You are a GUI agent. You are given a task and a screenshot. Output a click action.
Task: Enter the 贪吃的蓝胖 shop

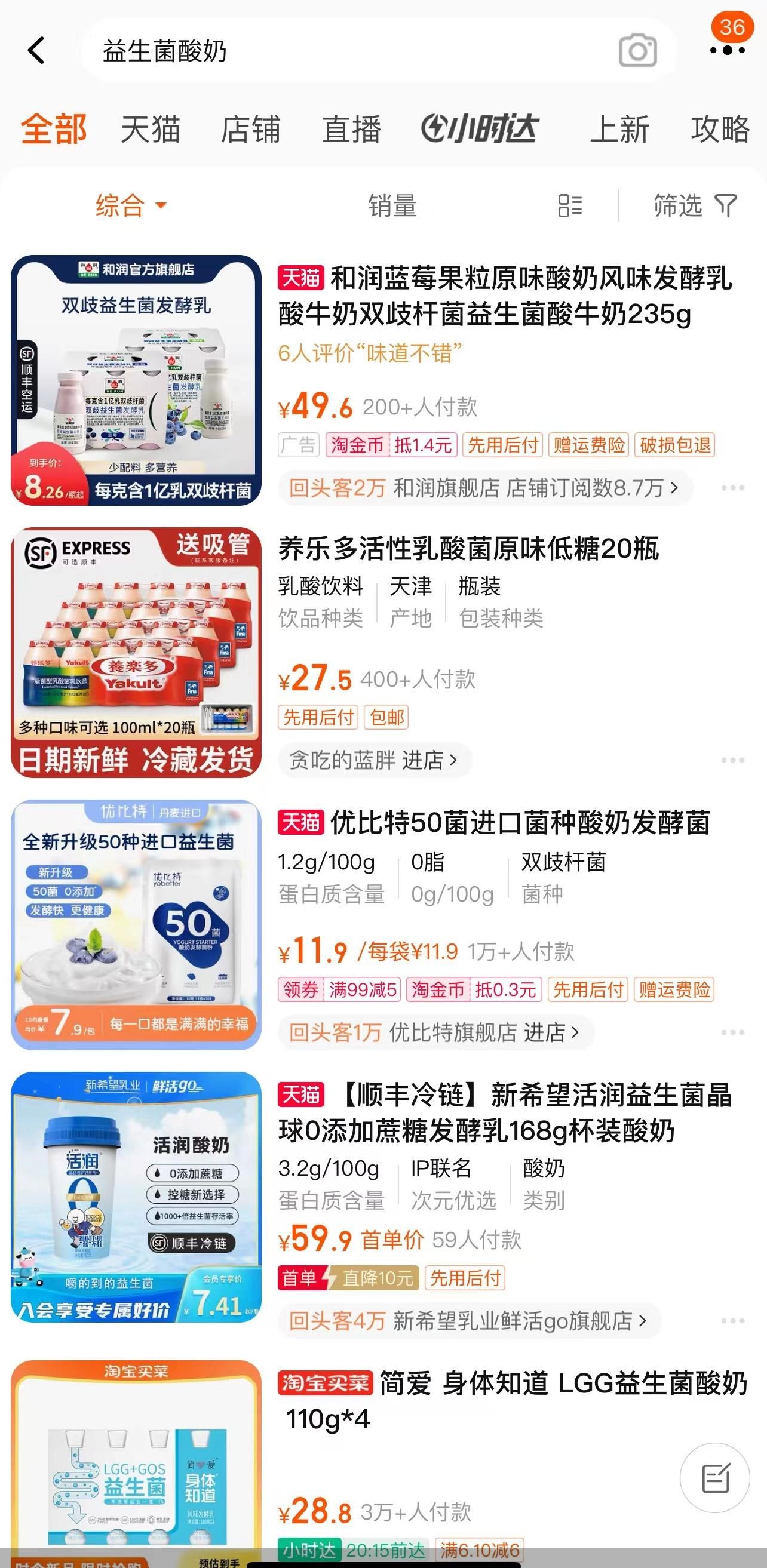[373, 760]
